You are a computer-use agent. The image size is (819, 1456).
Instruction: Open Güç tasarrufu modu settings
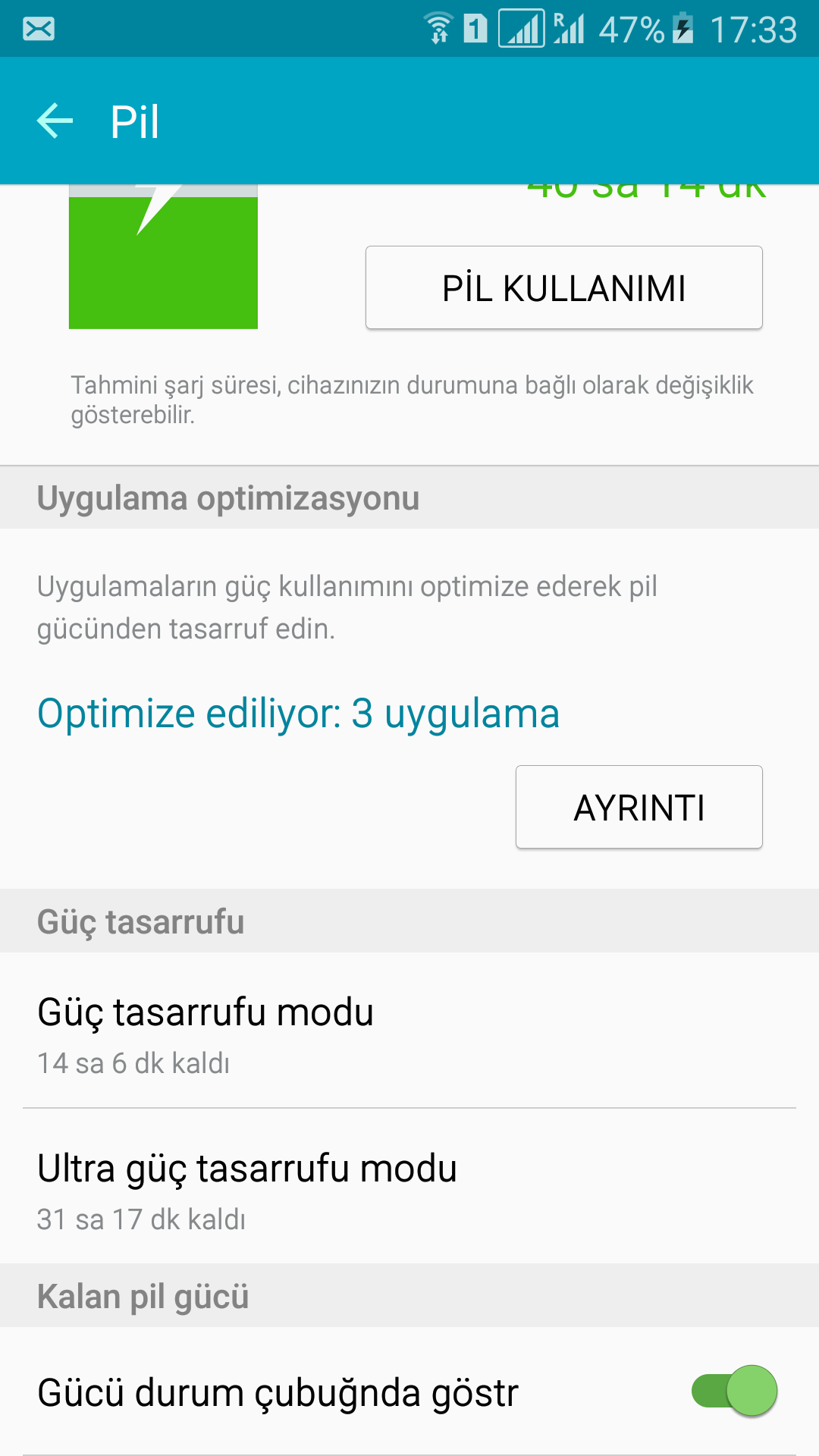click(409, 1032)
